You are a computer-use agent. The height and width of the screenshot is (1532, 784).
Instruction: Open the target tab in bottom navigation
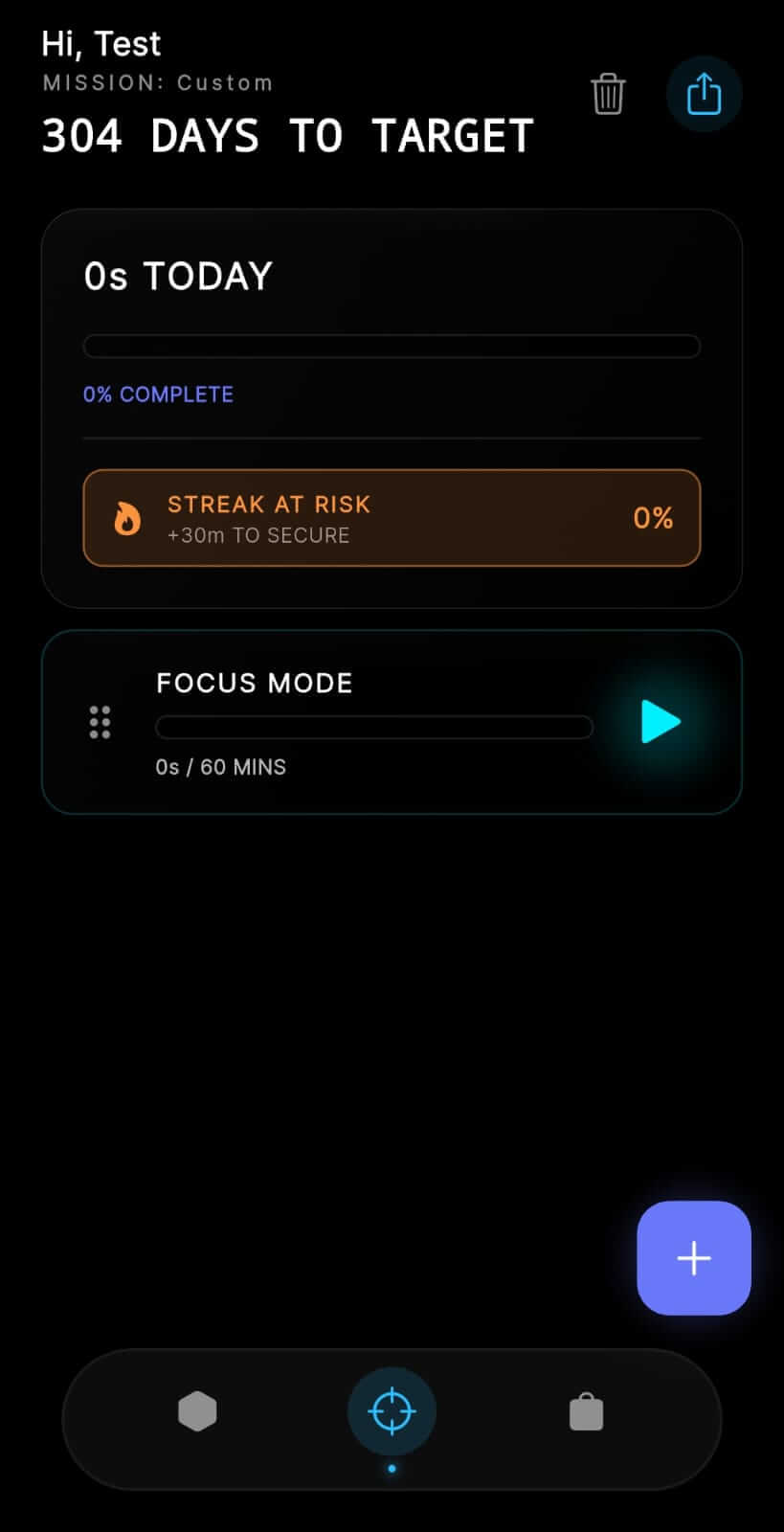tap(392, 1410)
